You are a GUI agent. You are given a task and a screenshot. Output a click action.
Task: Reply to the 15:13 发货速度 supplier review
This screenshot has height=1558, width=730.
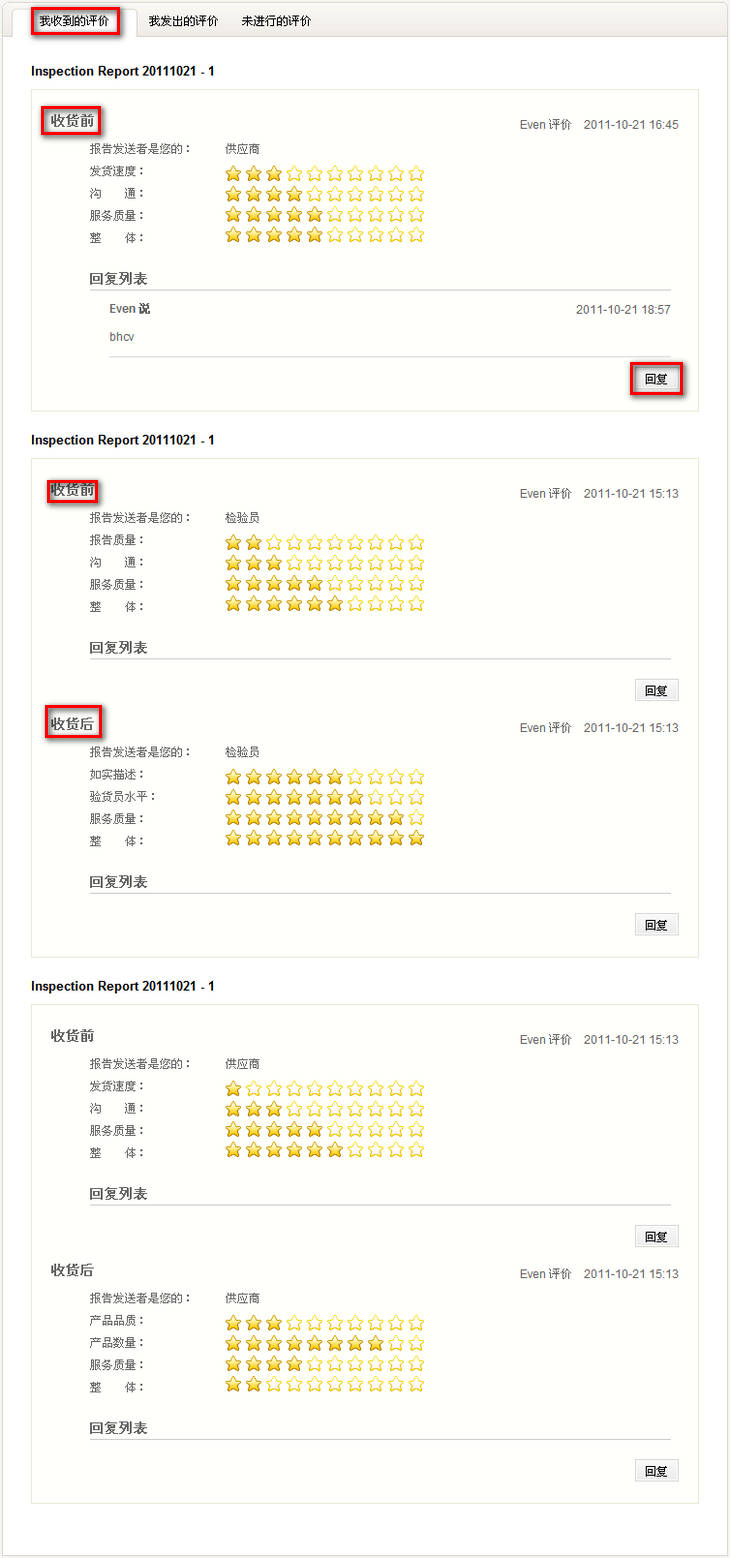click(656, 1236)
